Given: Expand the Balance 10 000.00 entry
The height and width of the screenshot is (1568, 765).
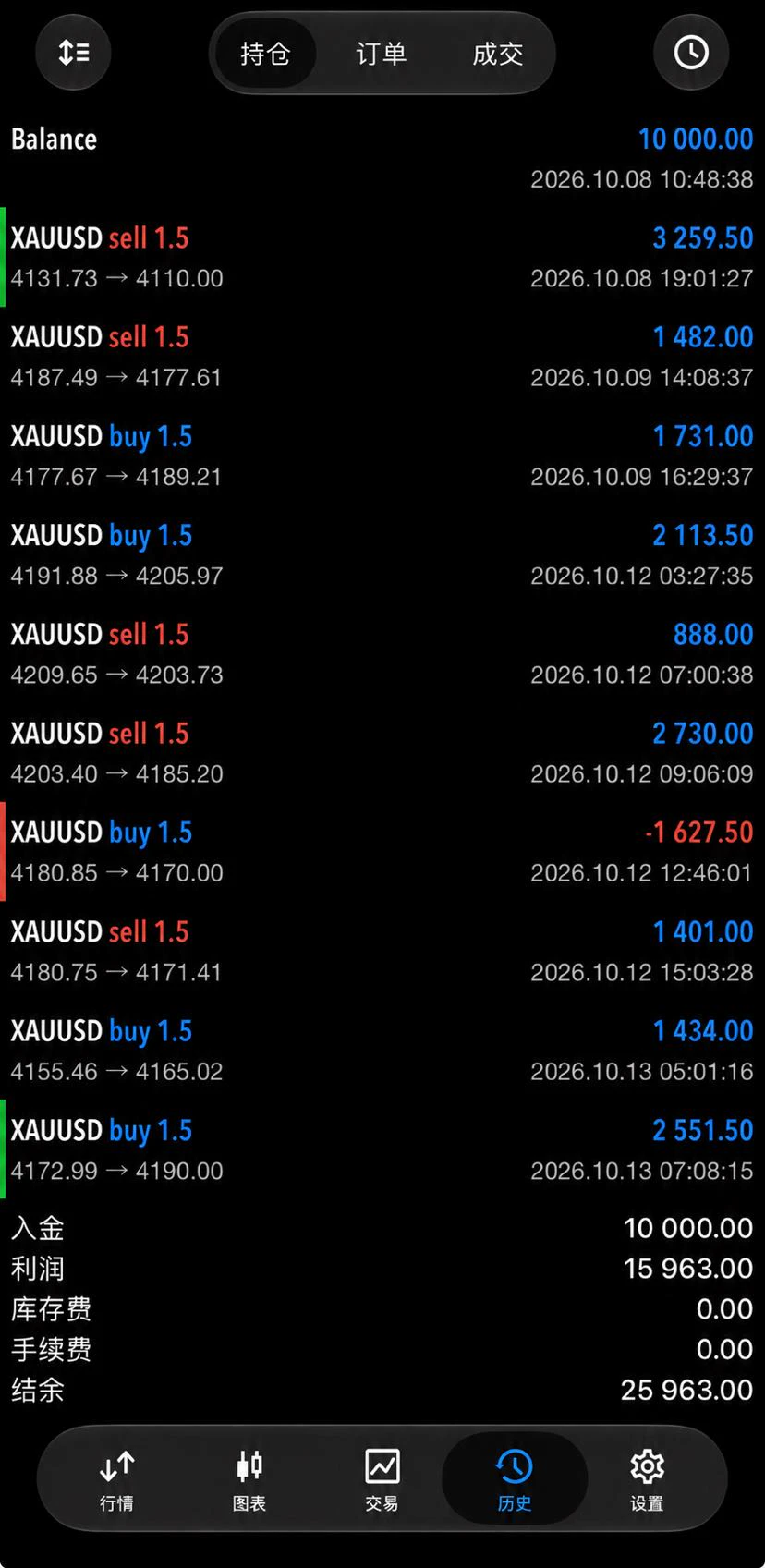Looking at the screenshot, I should (382, 158).
